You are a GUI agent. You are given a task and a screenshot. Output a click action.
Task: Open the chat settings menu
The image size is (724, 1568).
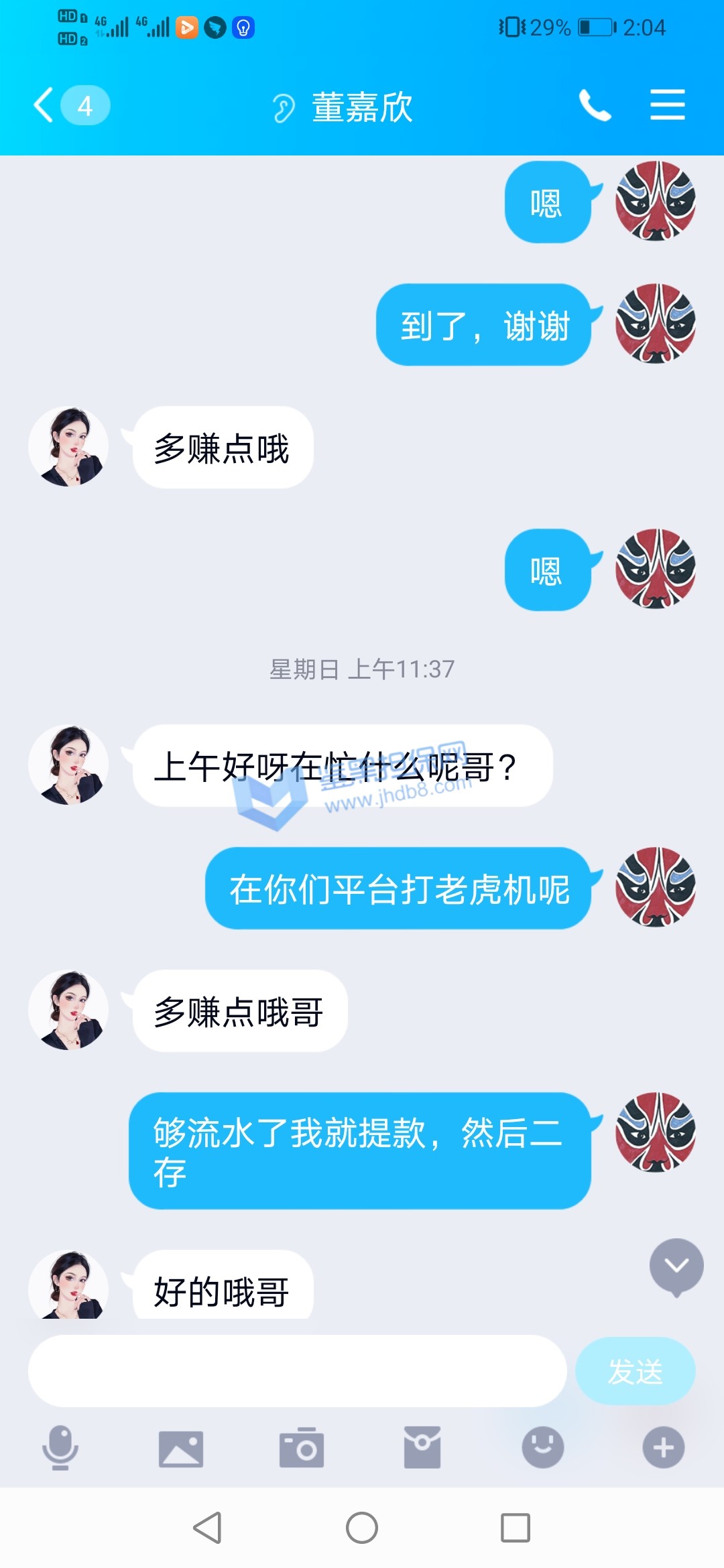[667, 106]
